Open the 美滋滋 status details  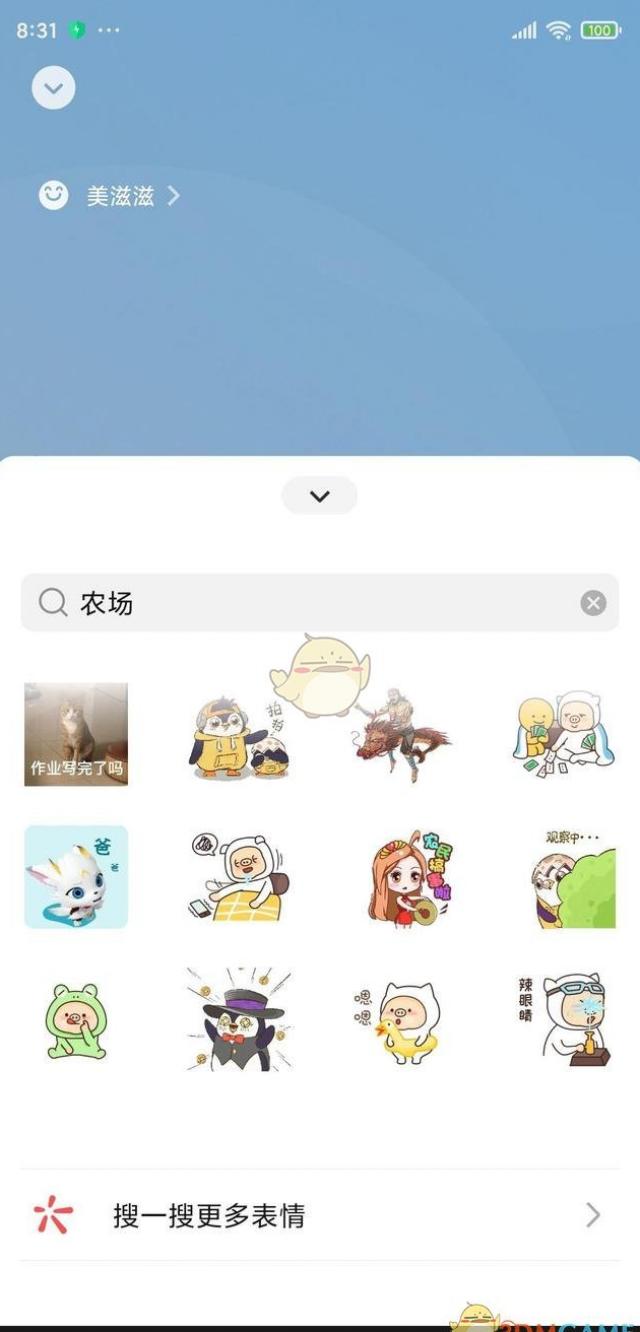(109, 195)
